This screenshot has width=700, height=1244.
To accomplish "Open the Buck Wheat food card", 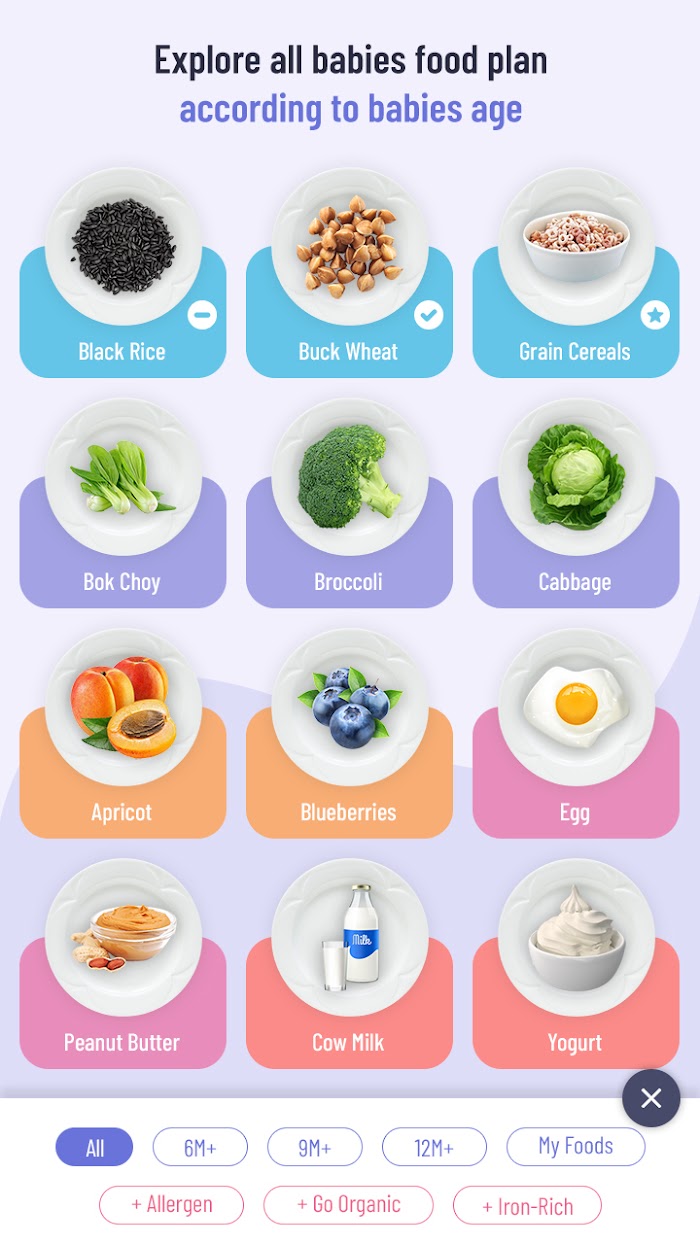I will (x=349, y=273).
